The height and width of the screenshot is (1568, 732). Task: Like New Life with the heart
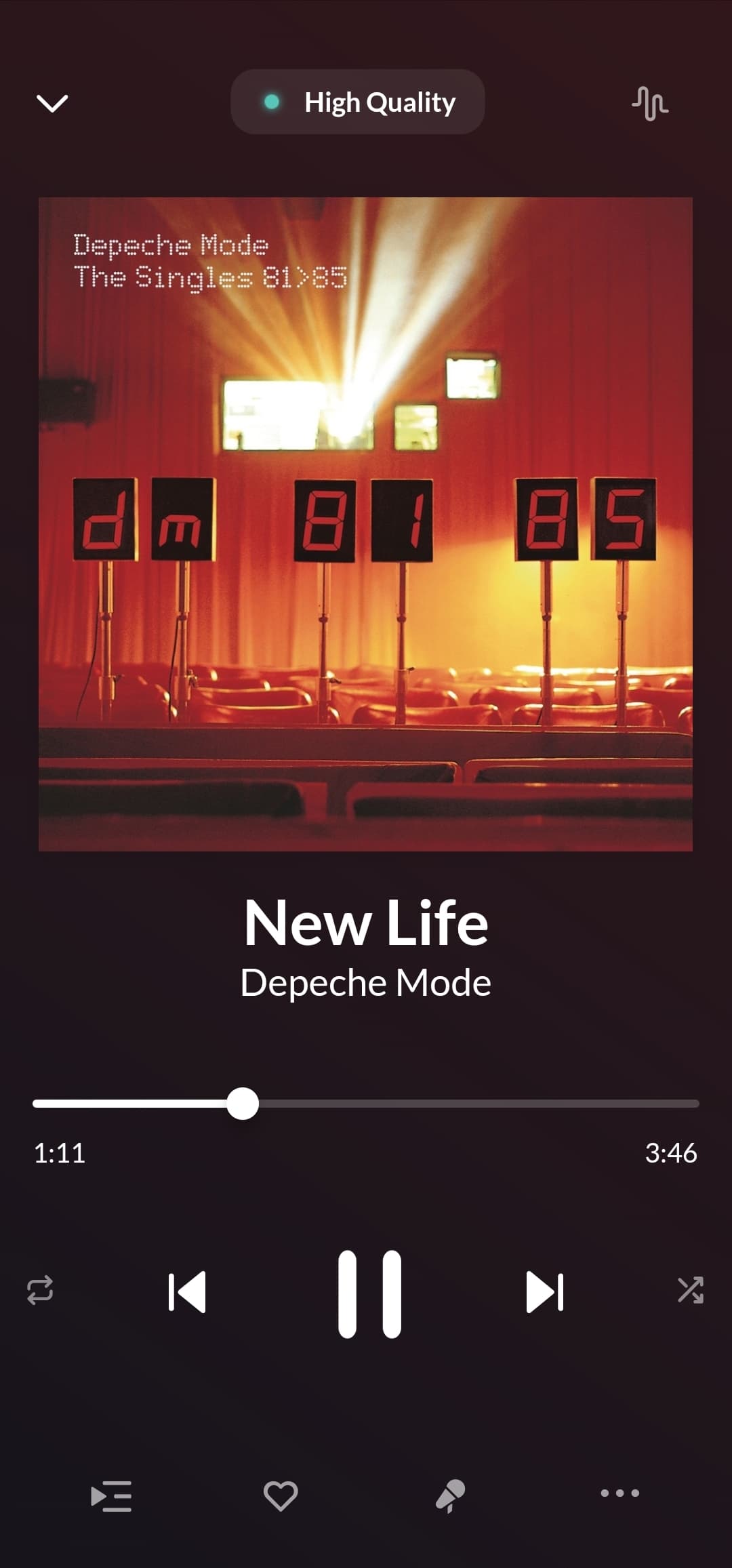click(281, 1495)
